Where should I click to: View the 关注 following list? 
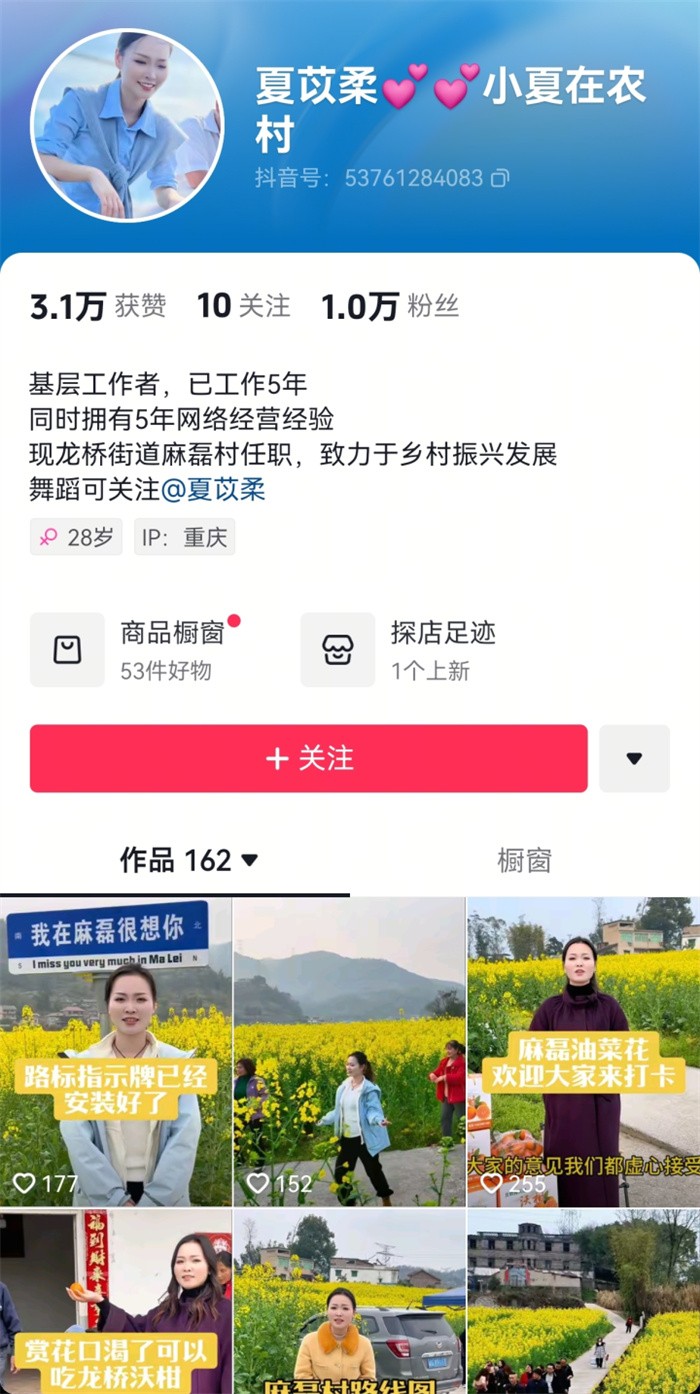[243, 306]
